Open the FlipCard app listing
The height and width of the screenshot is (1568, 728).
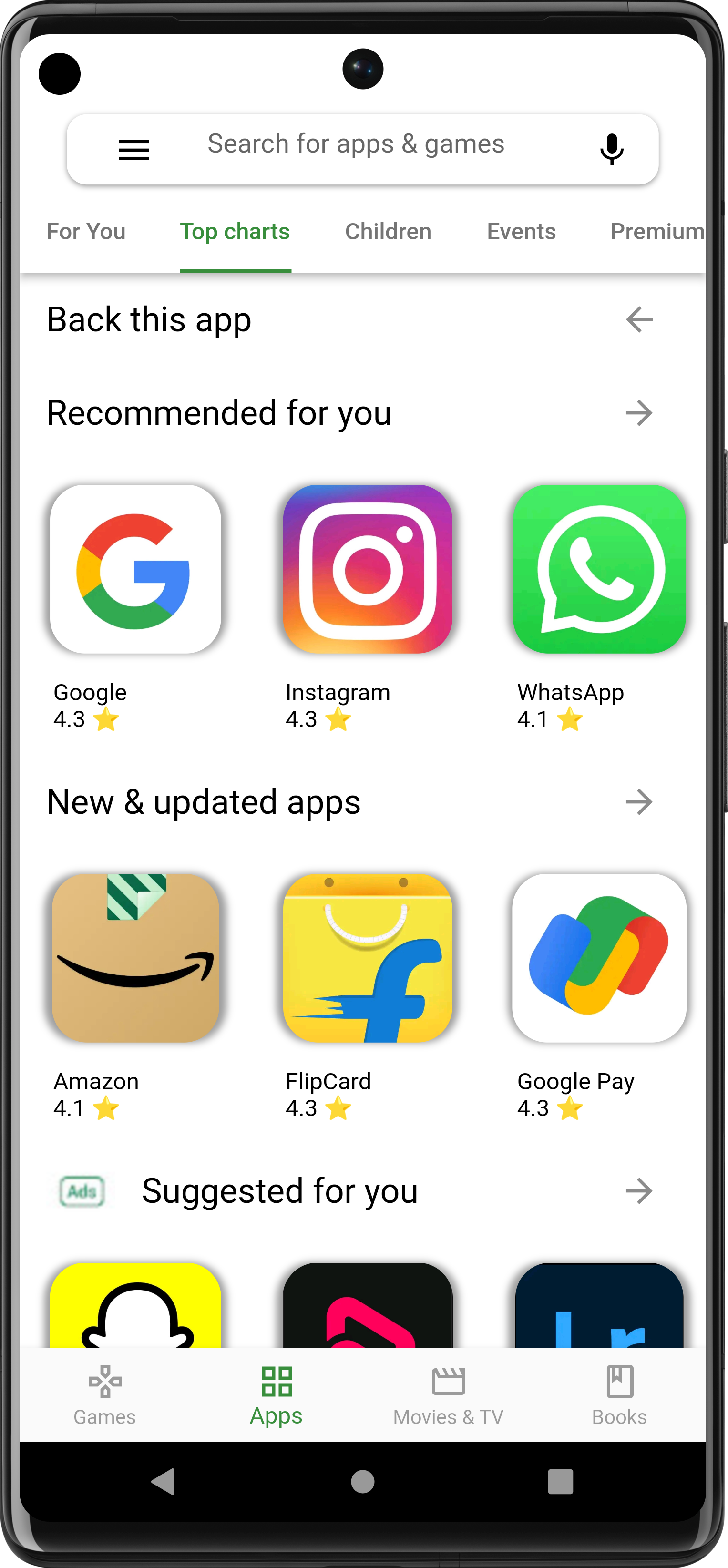click(367, 958)
